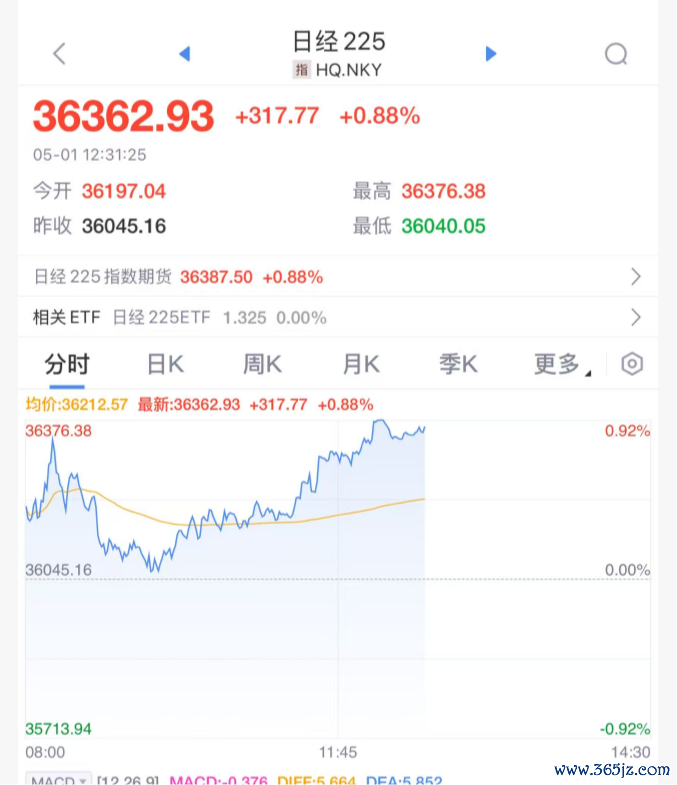This screenshot has width=677, height=785.
Task: Switch to the 日K chart tab
Action: click(165, 364)
